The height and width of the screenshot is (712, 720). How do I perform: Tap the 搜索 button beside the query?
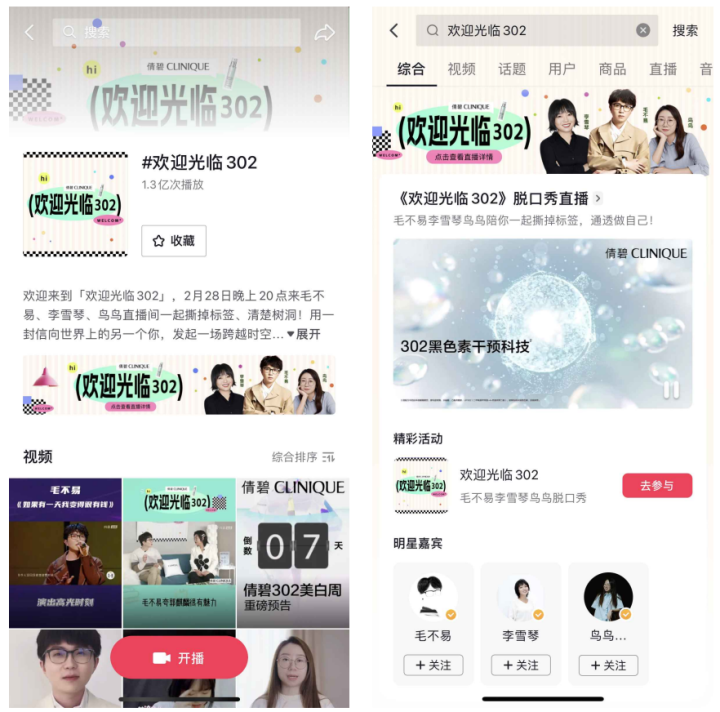pos(685,31)
